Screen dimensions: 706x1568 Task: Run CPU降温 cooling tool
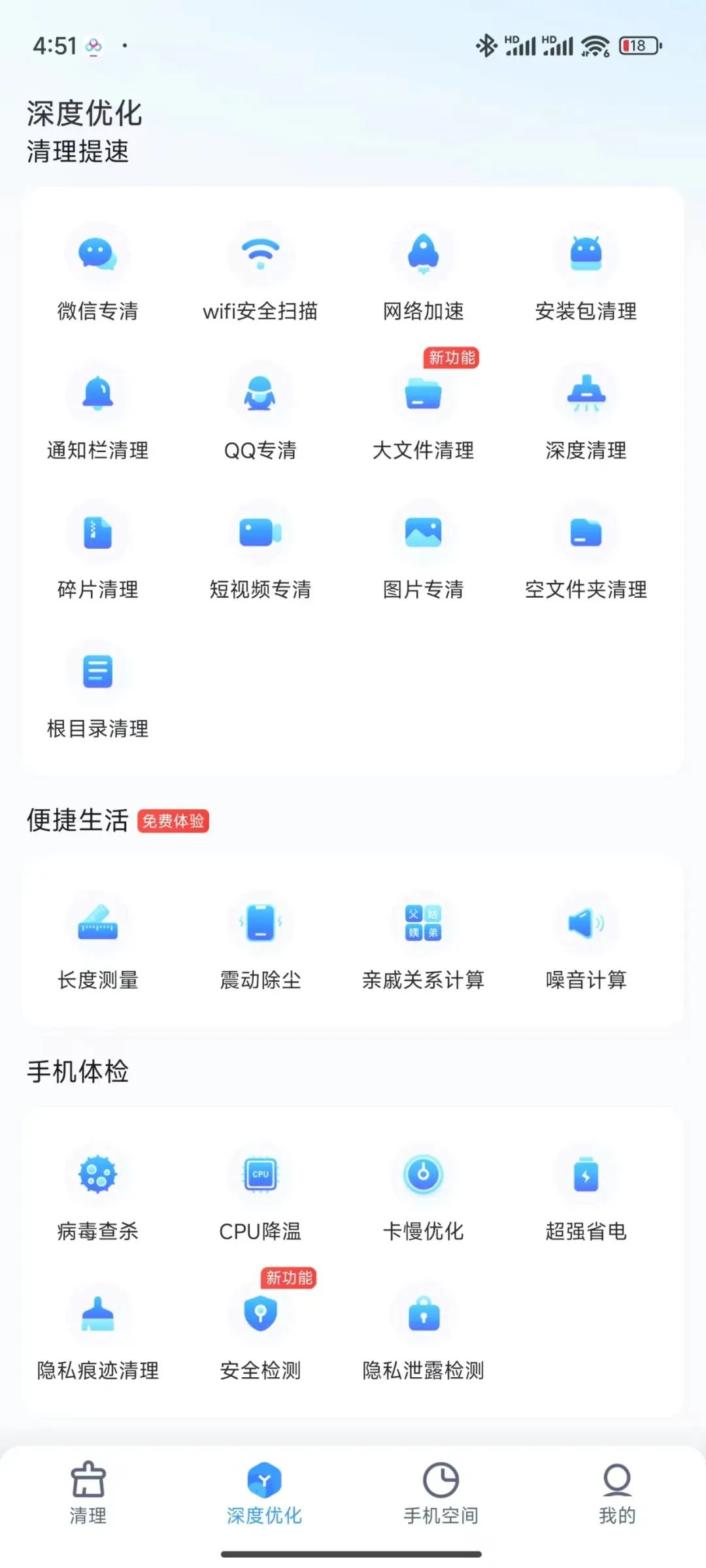point(260,1175)
